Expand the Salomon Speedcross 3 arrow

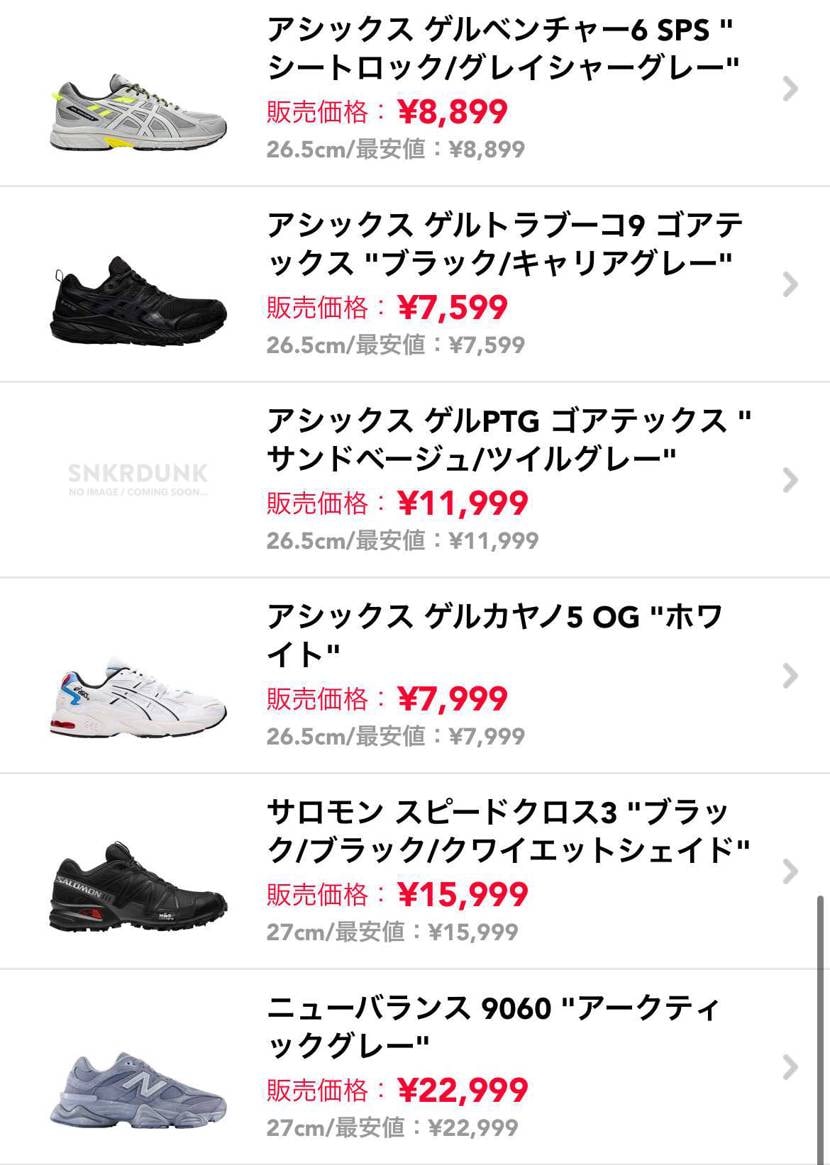tap(789, 872)
